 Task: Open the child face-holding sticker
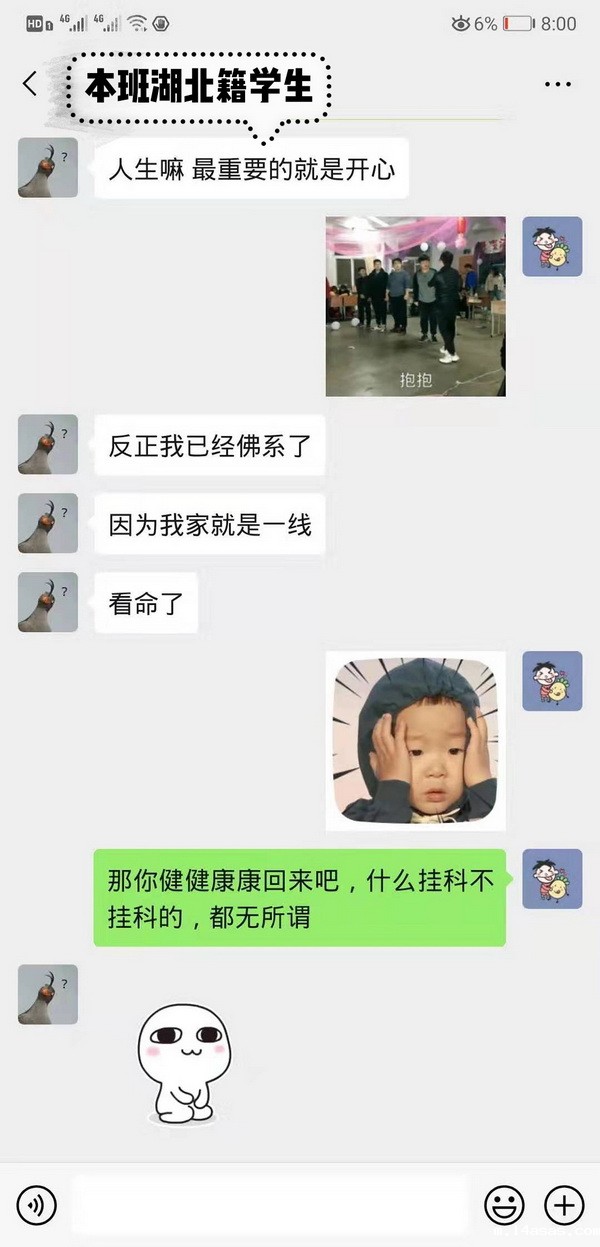[x=415, y=741]
